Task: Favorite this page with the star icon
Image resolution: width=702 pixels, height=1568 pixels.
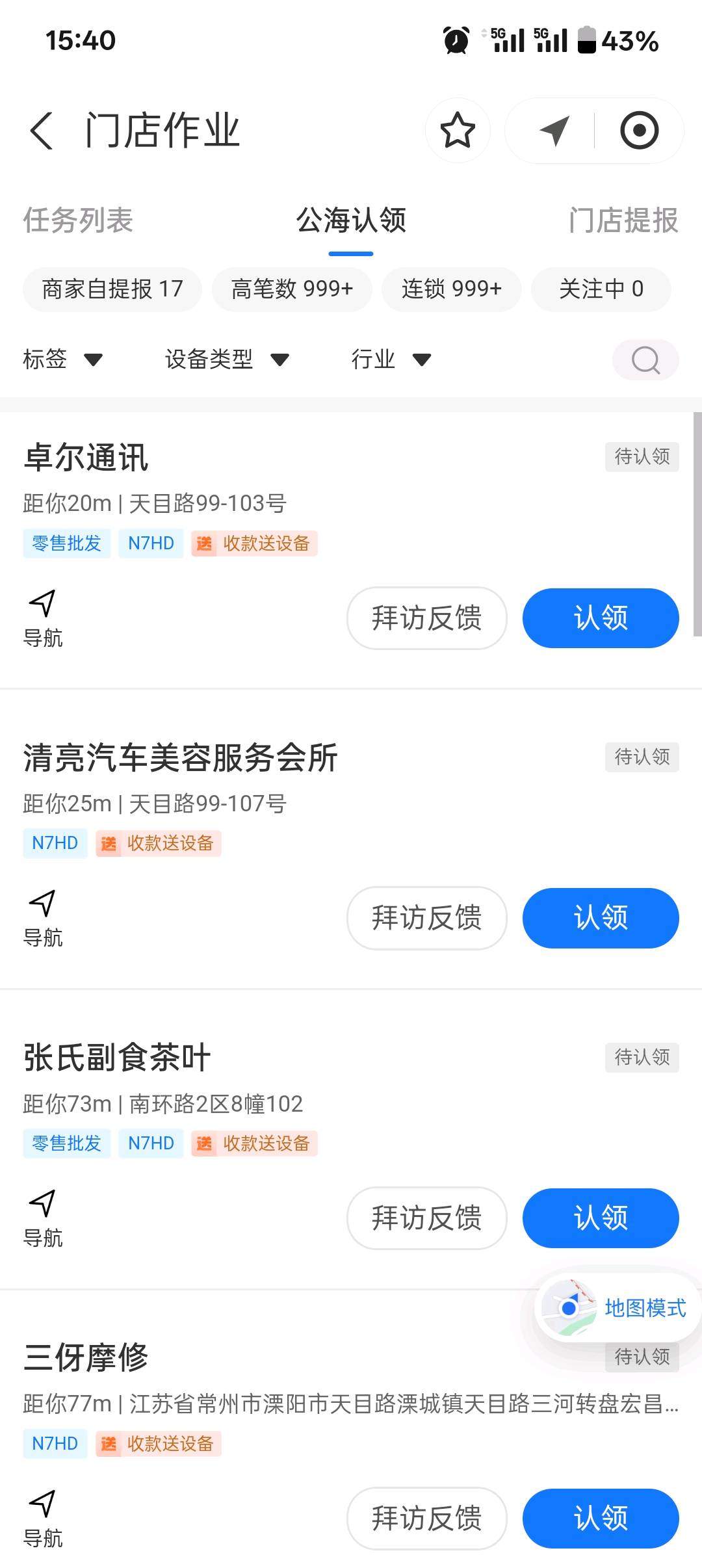Action: coord(458,130)
